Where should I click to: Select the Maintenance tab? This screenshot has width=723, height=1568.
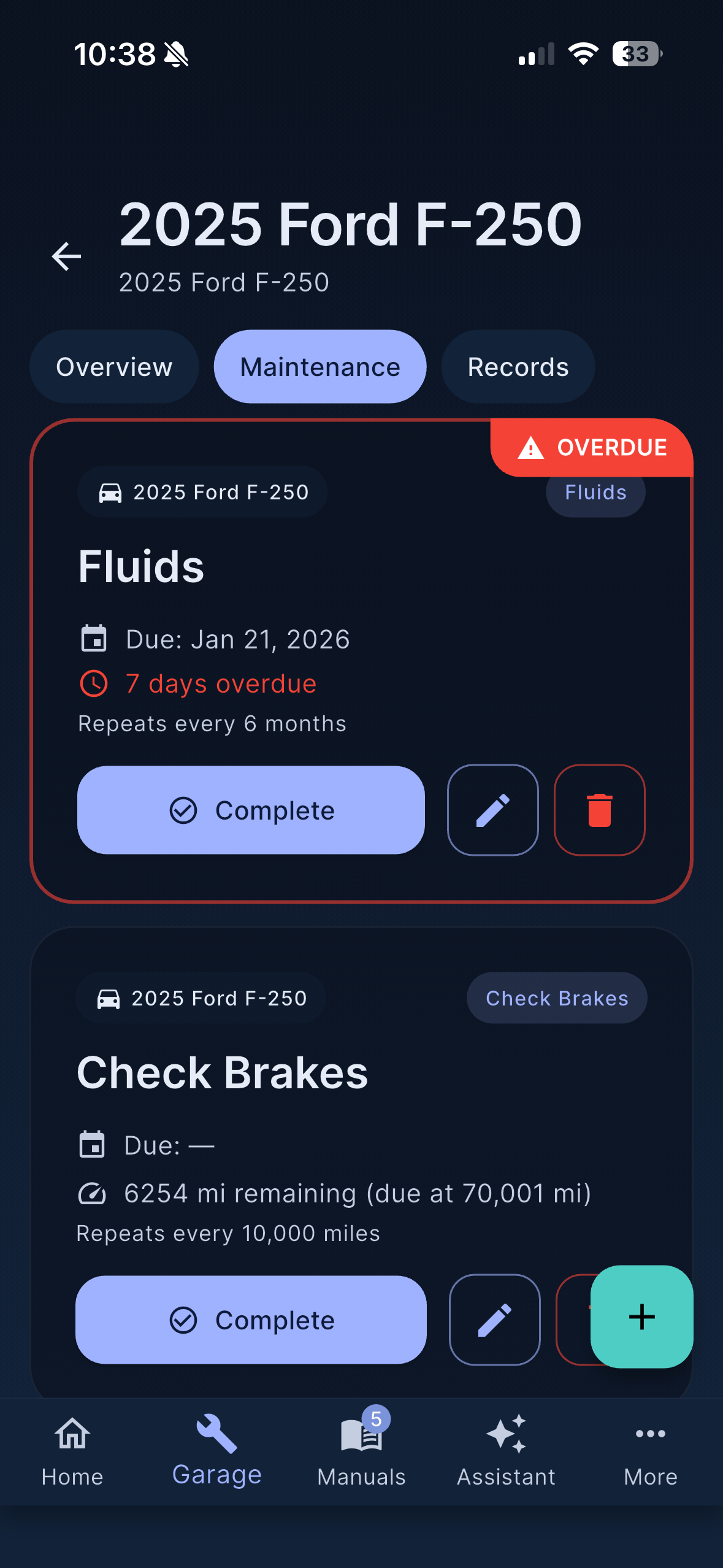(x=319, y=366)
